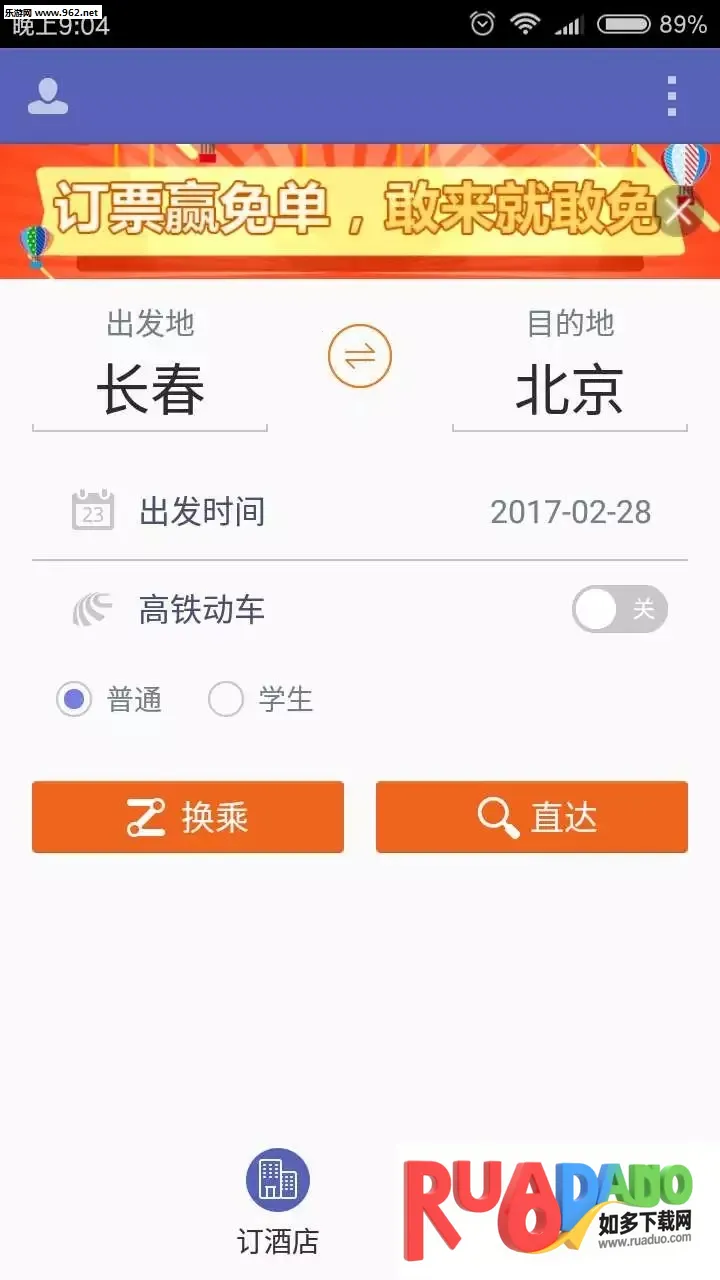This screenshot has width=720, height=1280.
Task: Change departure city 长春
Action: pyautogui.click(x=150, y=388)
